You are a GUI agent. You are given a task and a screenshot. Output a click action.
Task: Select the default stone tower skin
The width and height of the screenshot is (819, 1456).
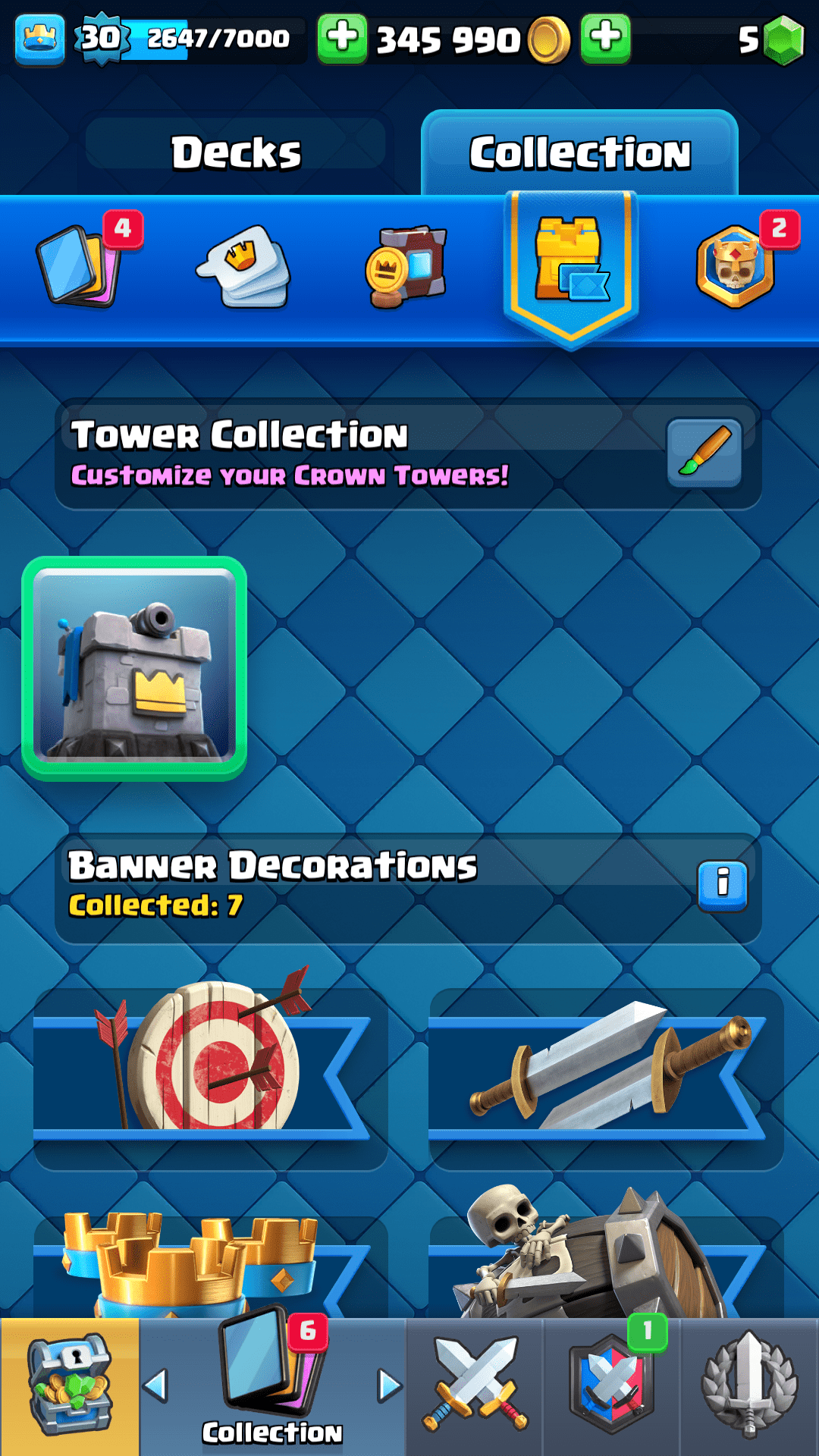click(134, 668)
